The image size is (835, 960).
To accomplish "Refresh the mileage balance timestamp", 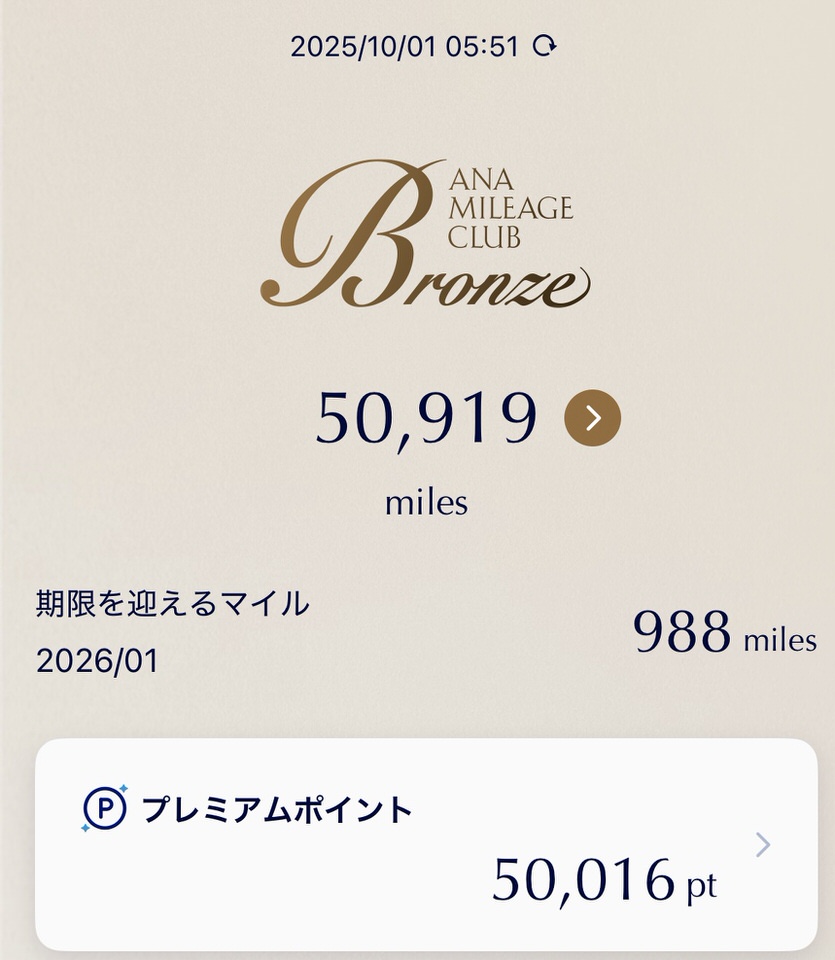I will [x=544, y=46].
